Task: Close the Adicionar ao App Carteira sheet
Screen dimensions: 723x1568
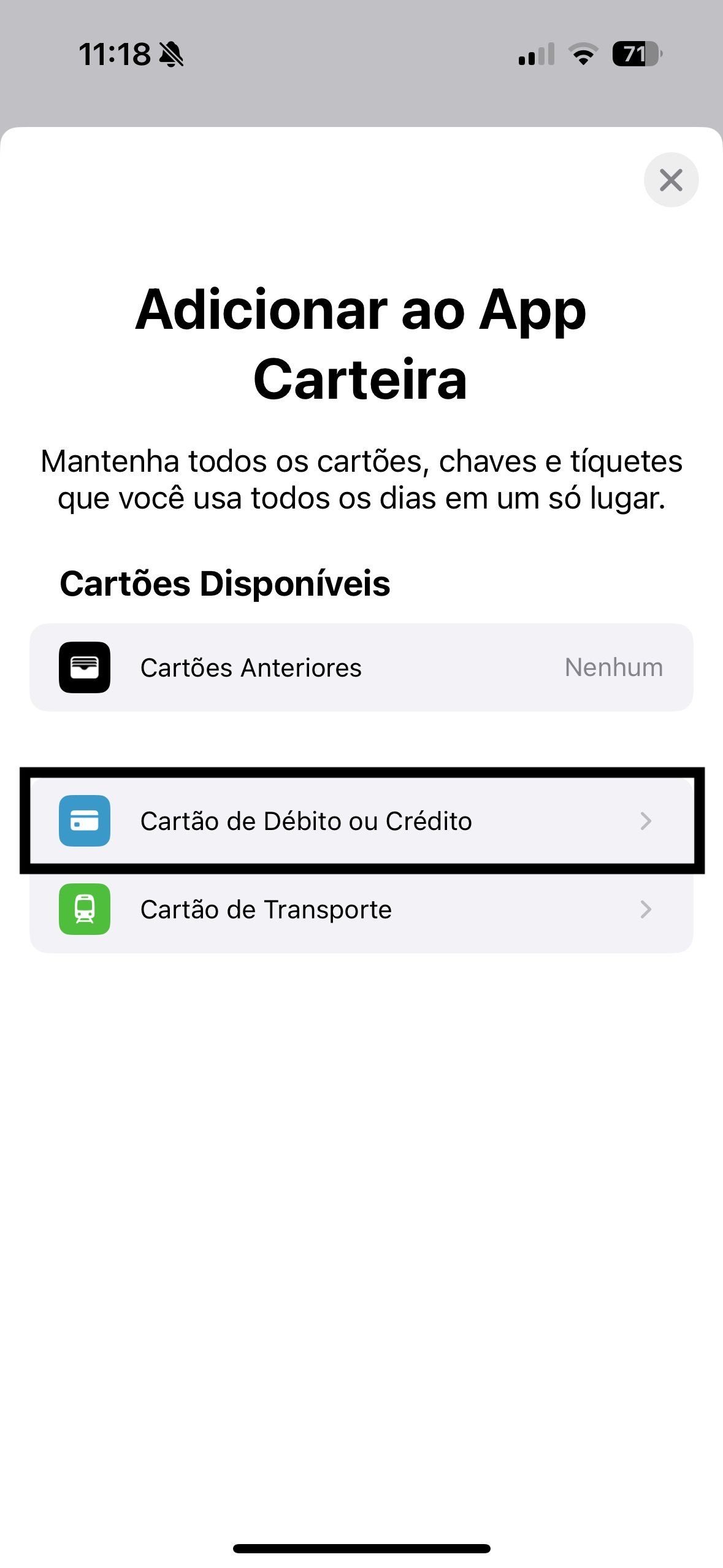Action: (x=671, y=180)
